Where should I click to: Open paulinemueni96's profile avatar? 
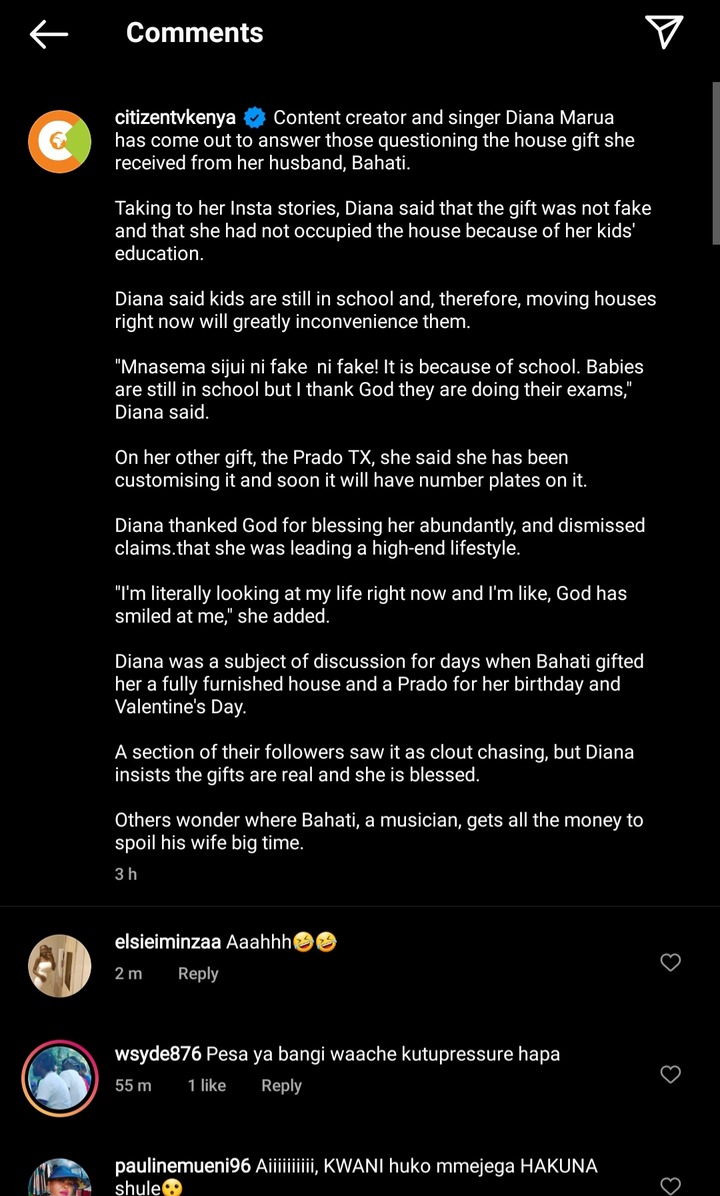coord(59,1178)
